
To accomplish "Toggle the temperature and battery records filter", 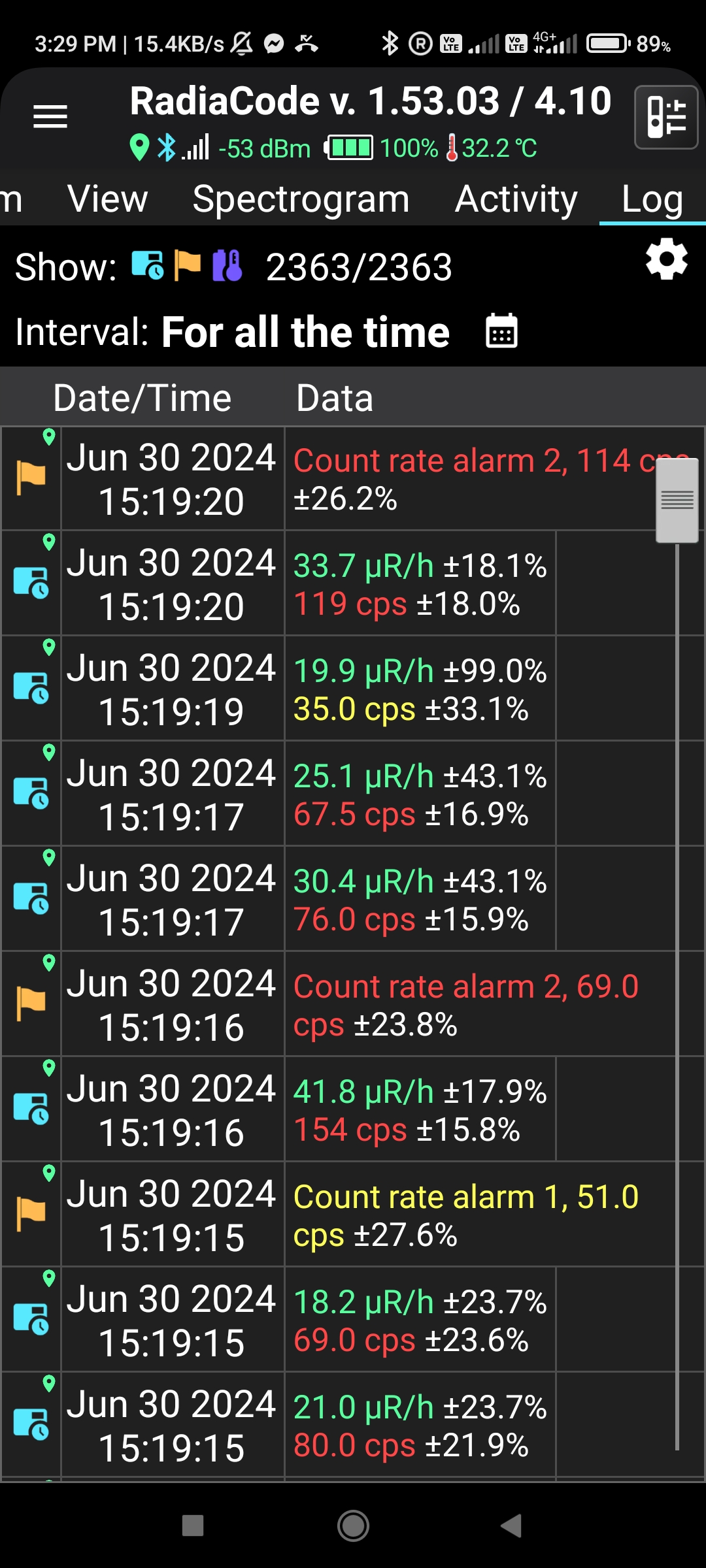I will (x=227, y=265).
